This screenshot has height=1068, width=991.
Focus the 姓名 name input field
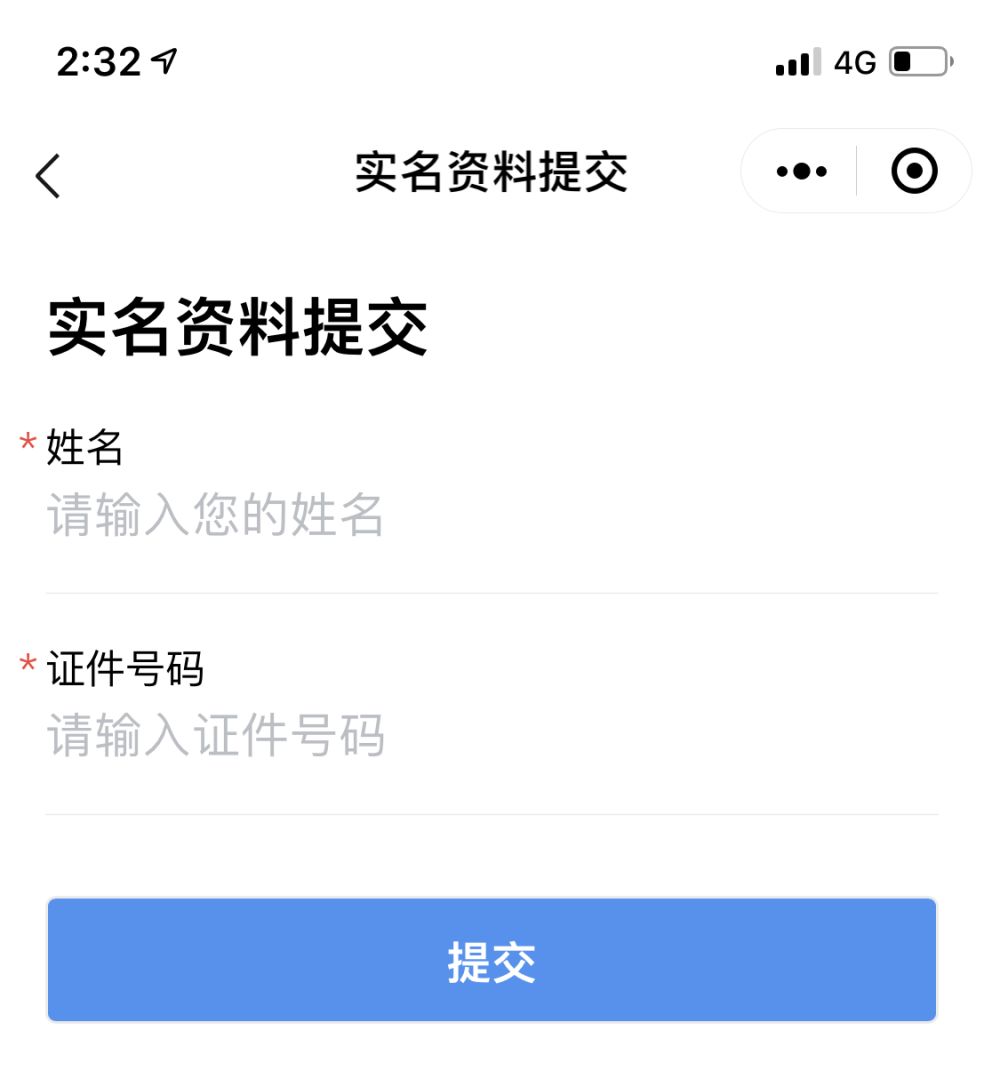(490, 517)
